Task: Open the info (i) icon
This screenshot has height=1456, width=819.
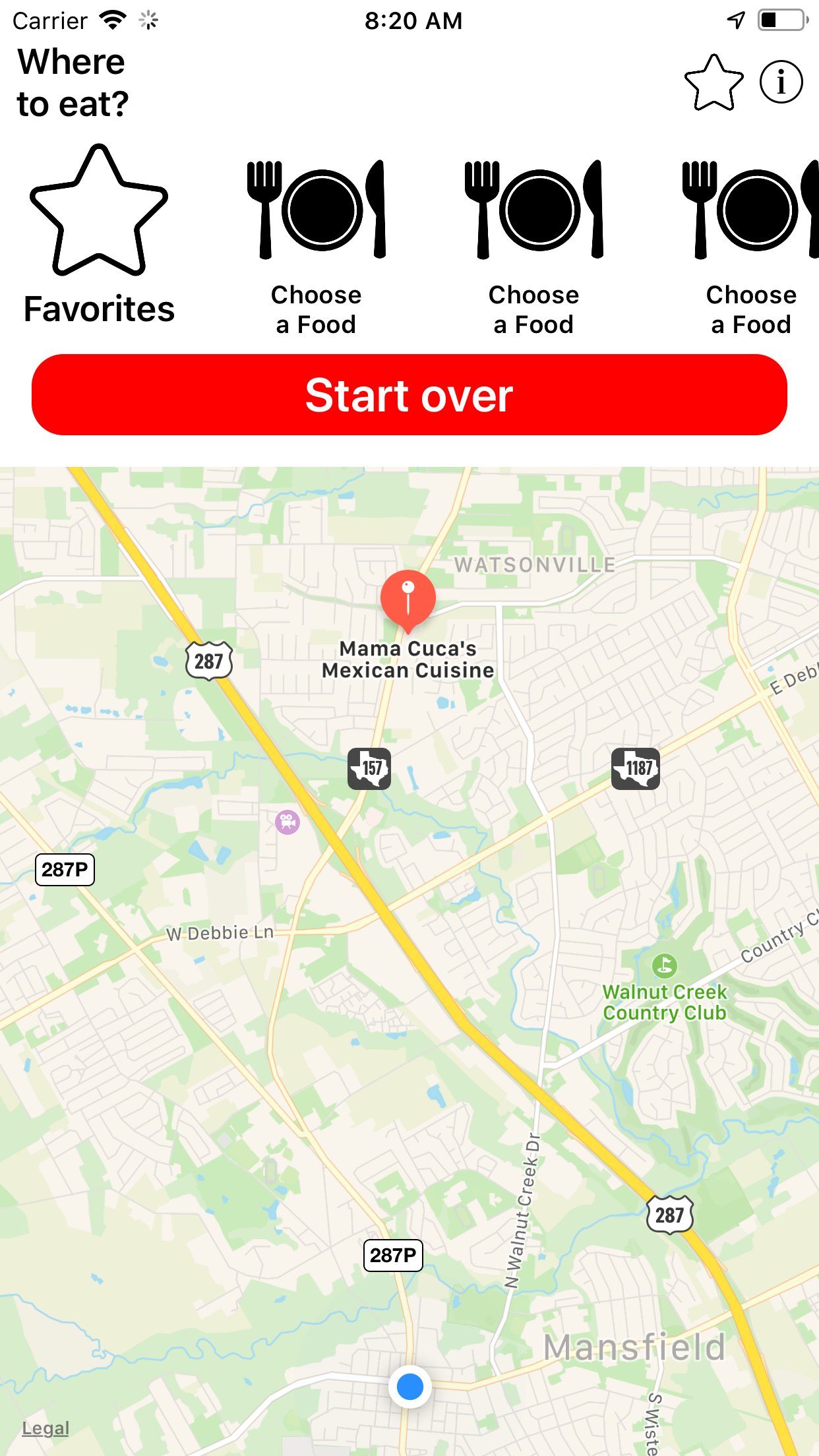Action: 781,82
